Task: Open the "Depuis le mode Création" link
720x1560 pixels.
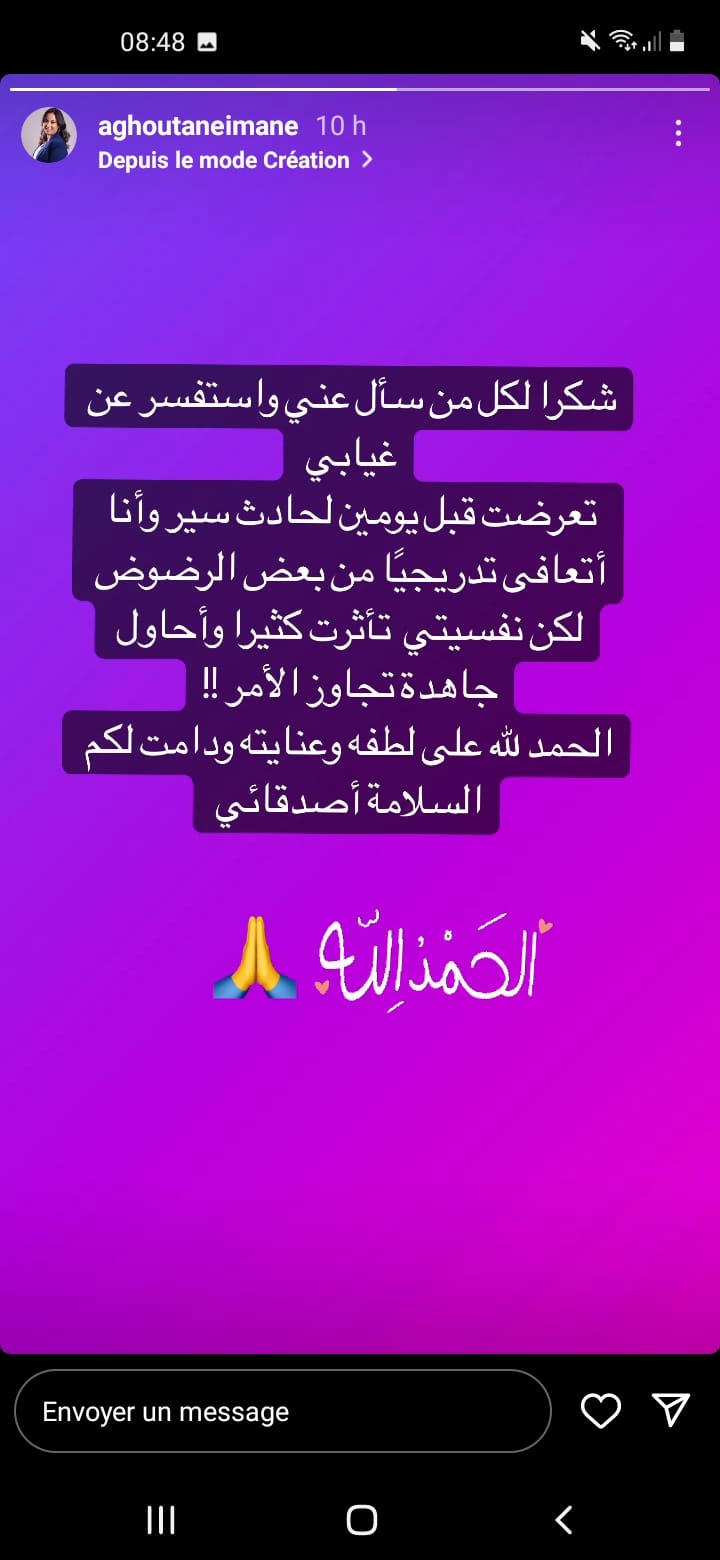Action: 235,160
